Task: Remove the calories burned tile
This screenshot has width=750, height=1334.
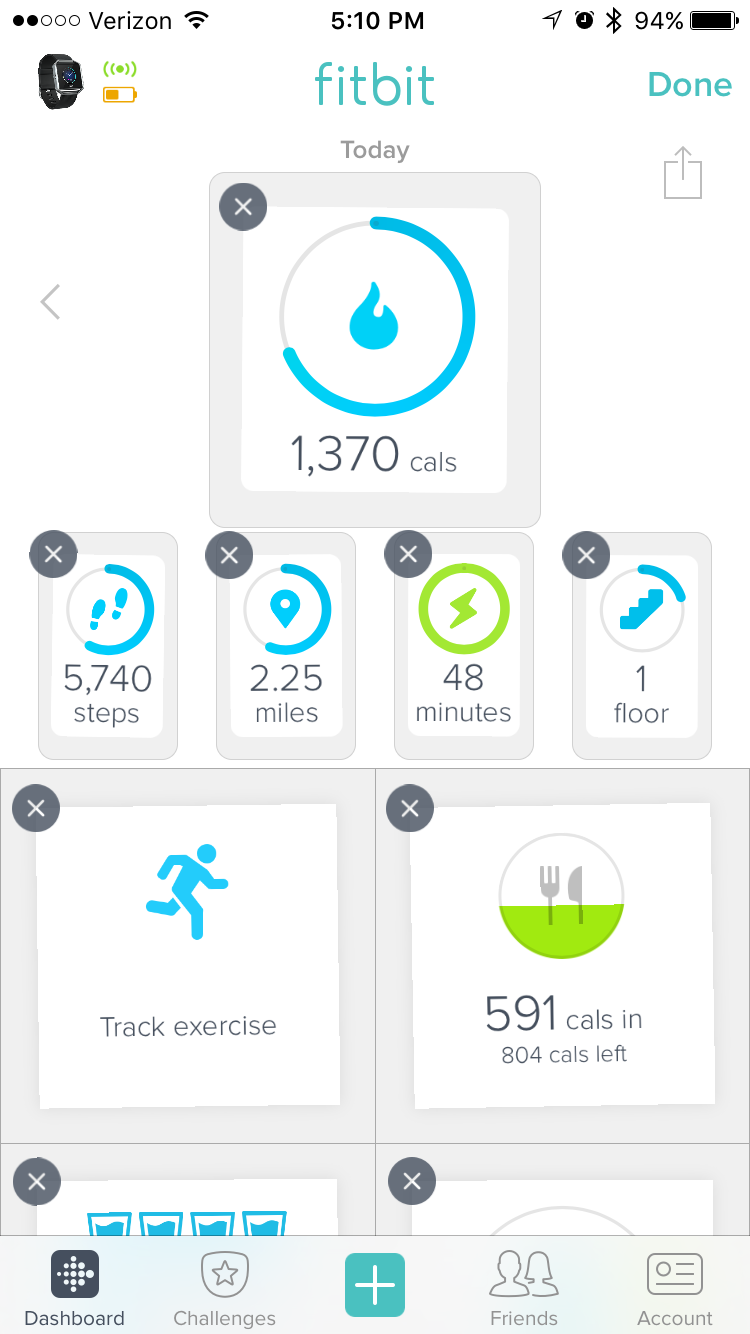Action: (243, 207)
